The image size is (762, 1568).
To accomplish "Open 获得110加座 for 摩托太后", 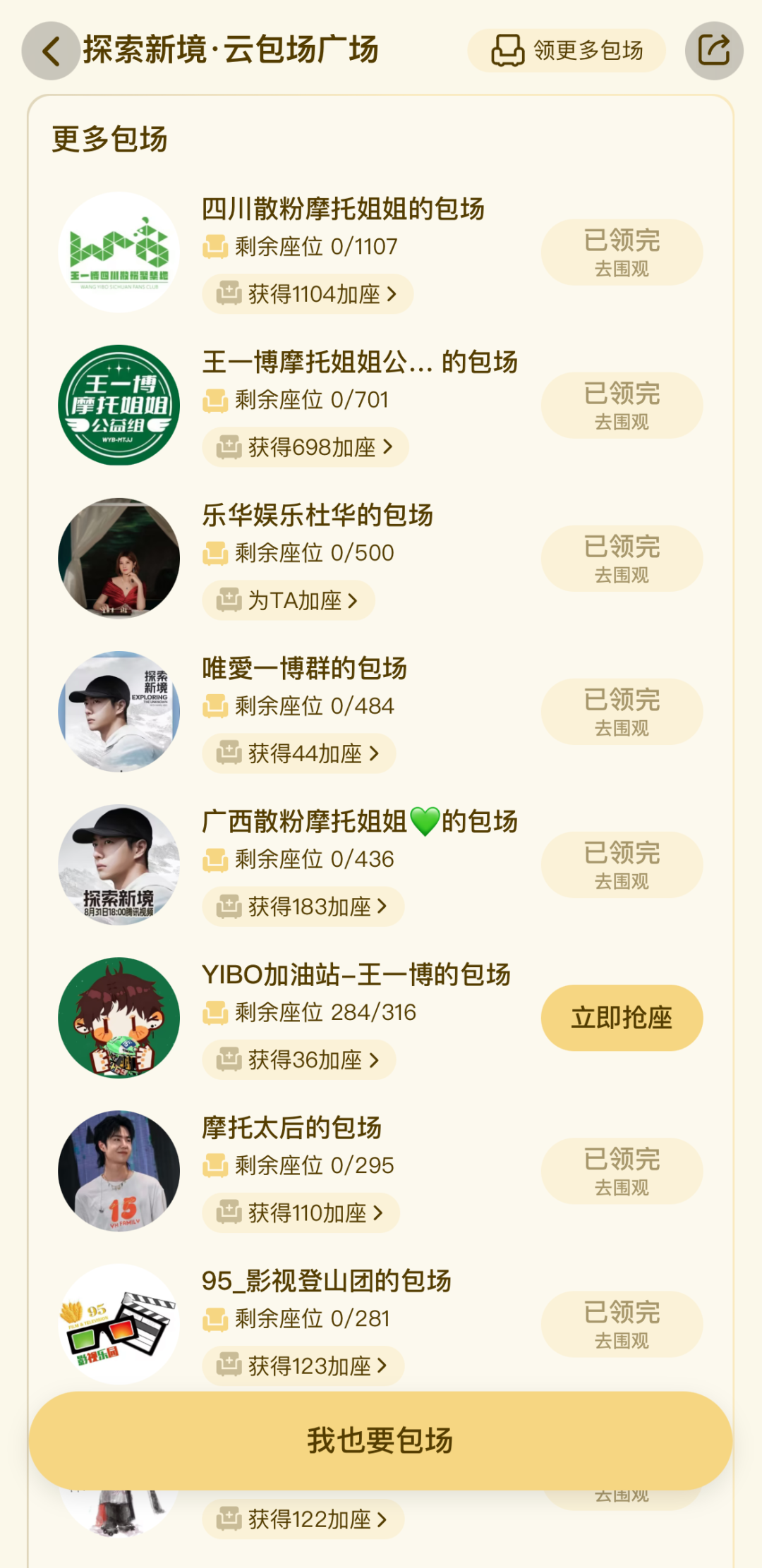I will pos(301,1213).
